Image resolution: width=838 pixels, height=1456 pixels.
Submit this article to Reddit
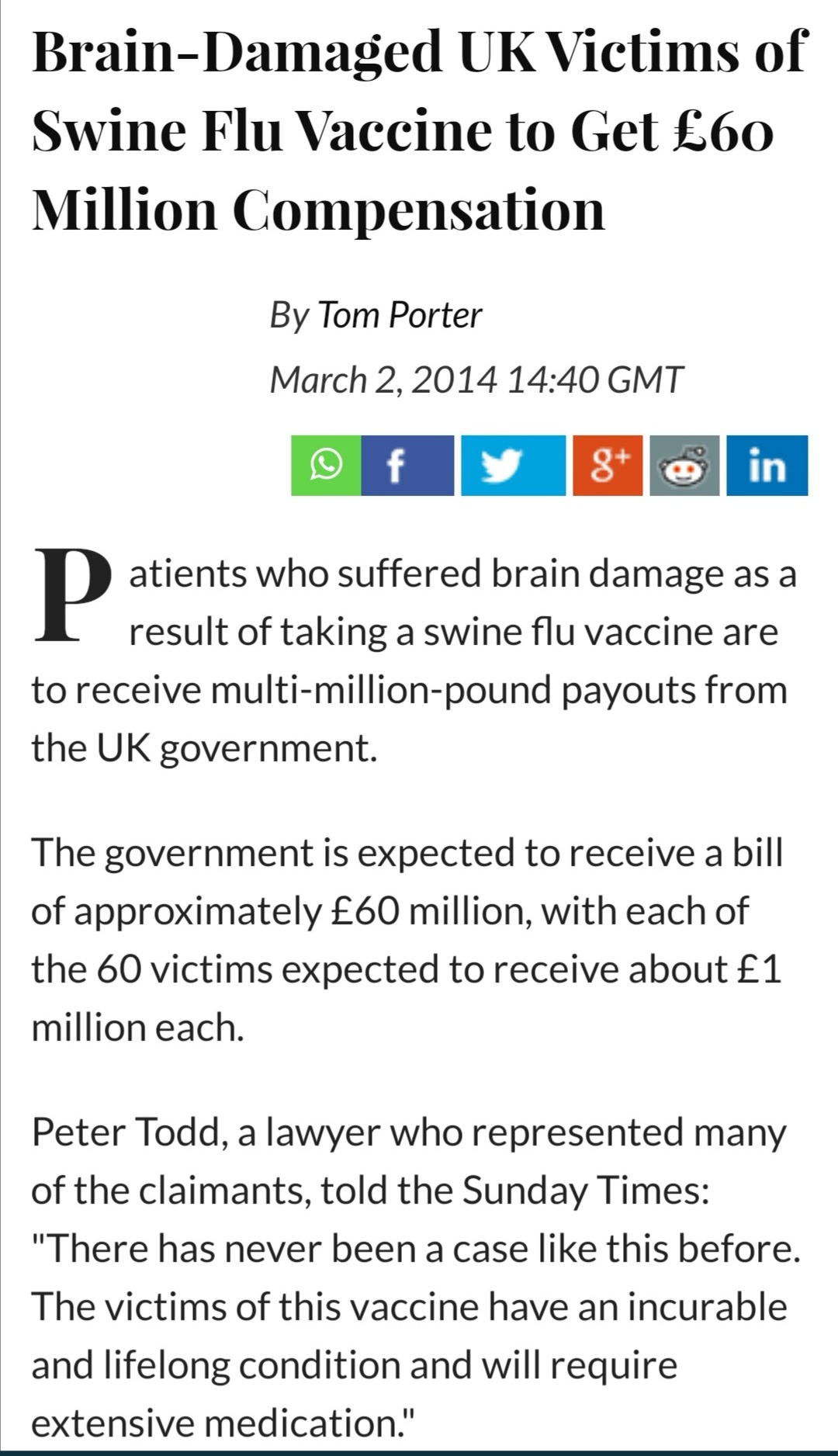tap(684, 465)
